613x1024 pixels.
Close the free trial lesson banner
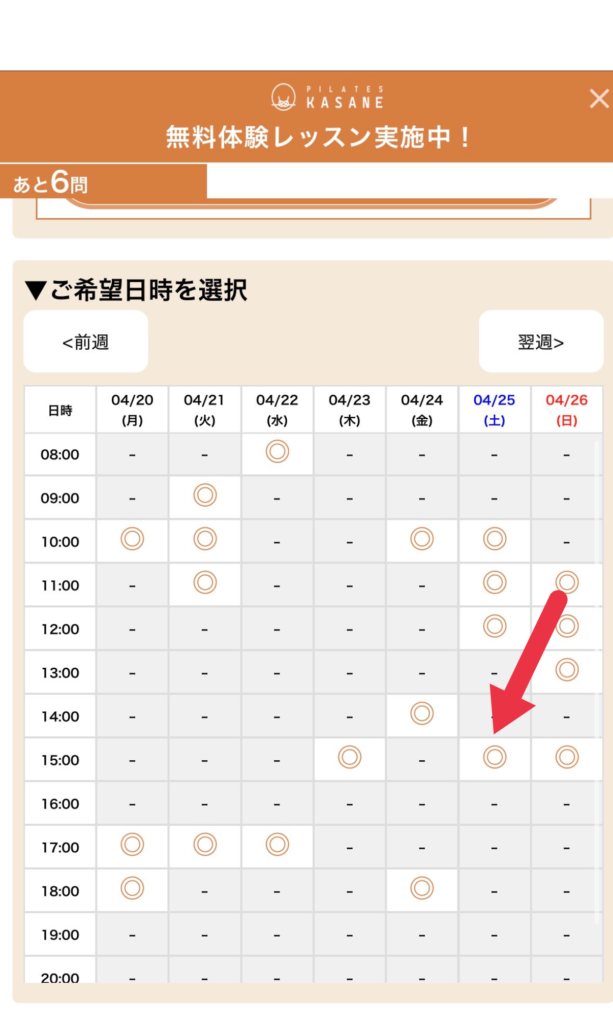[598, 98]
